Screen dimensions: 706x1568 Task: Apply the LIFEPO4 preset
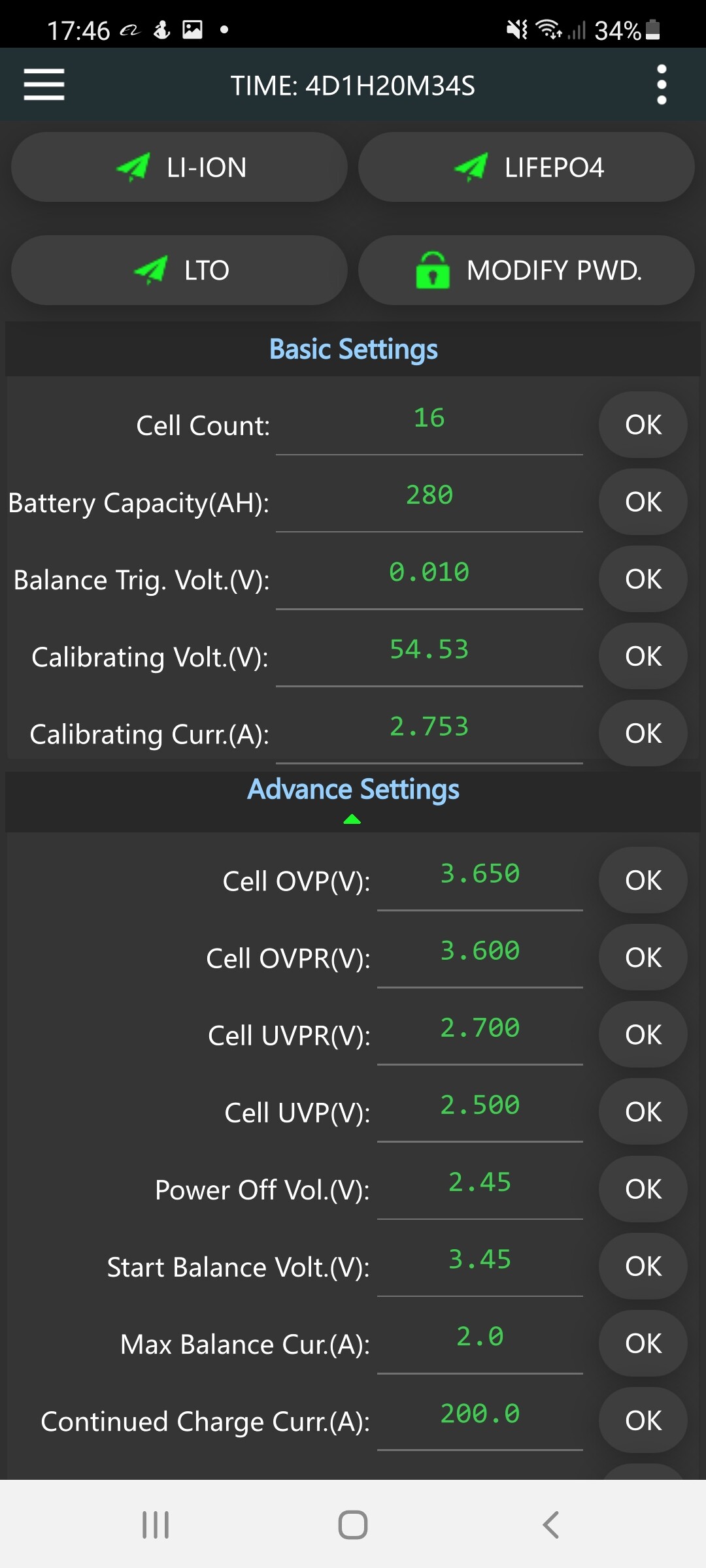point(526,167)
